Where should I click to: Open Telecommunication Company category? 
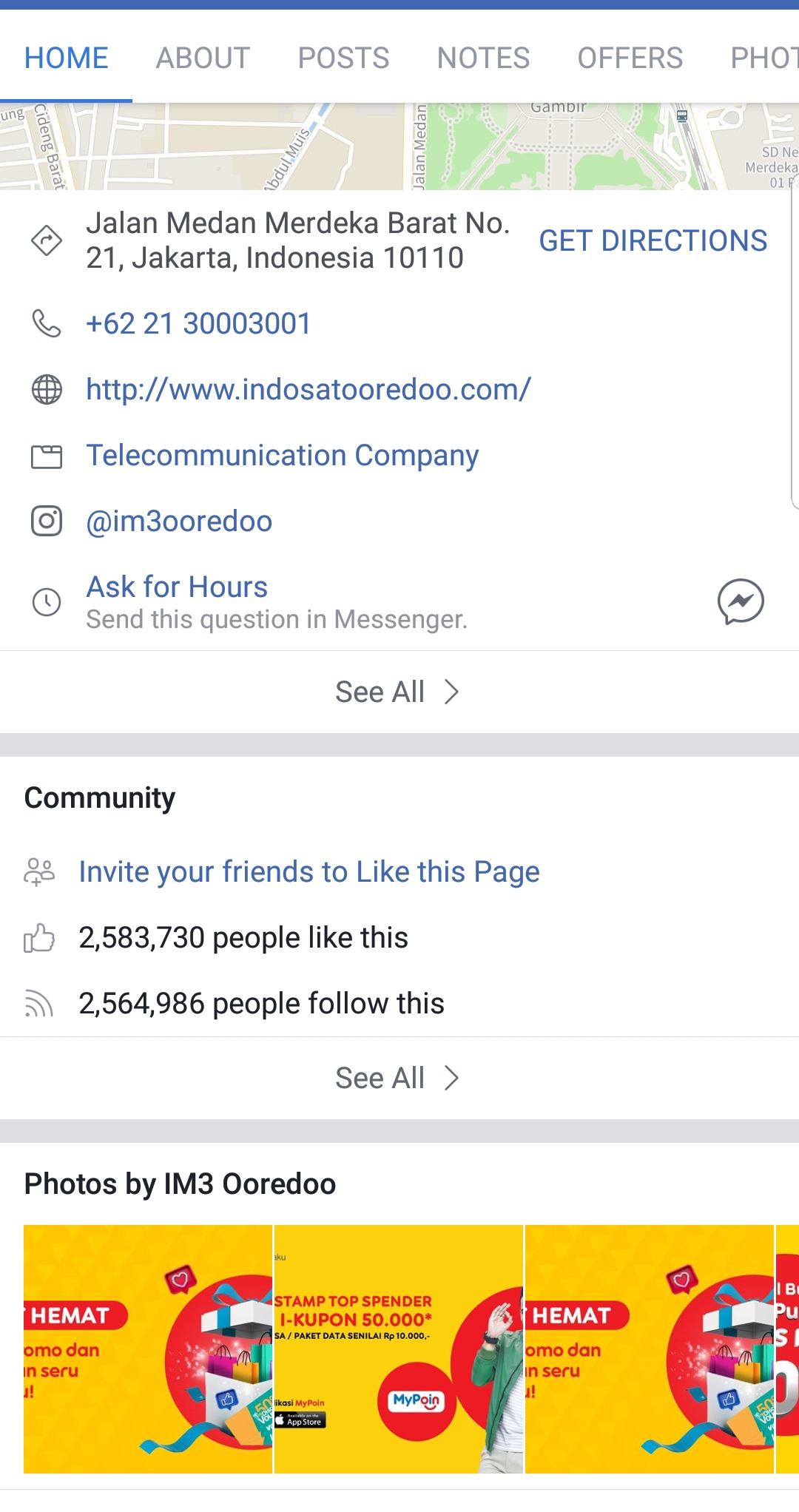(282, 455)
